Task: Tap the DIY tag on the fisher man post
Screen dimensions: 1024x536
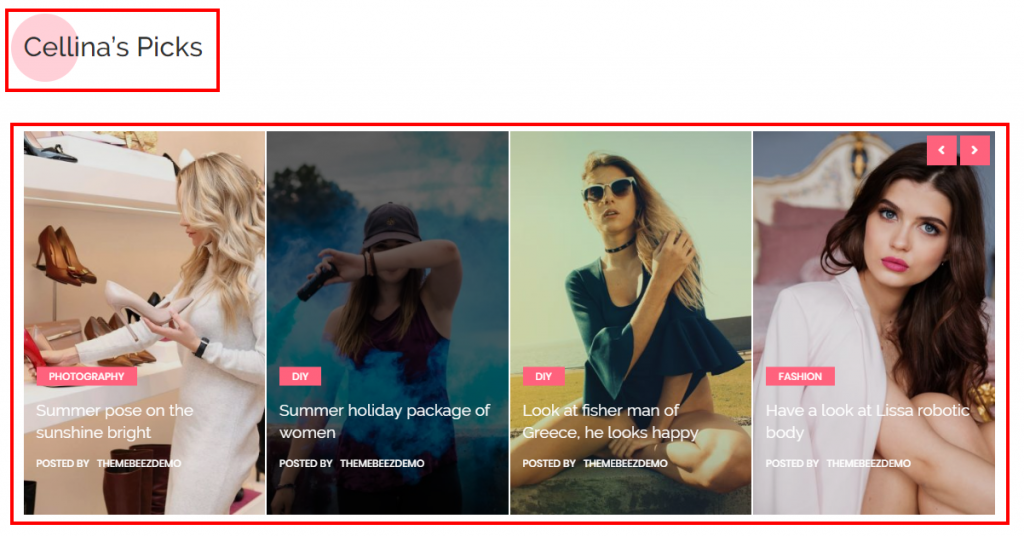Action: pos(543,377)
